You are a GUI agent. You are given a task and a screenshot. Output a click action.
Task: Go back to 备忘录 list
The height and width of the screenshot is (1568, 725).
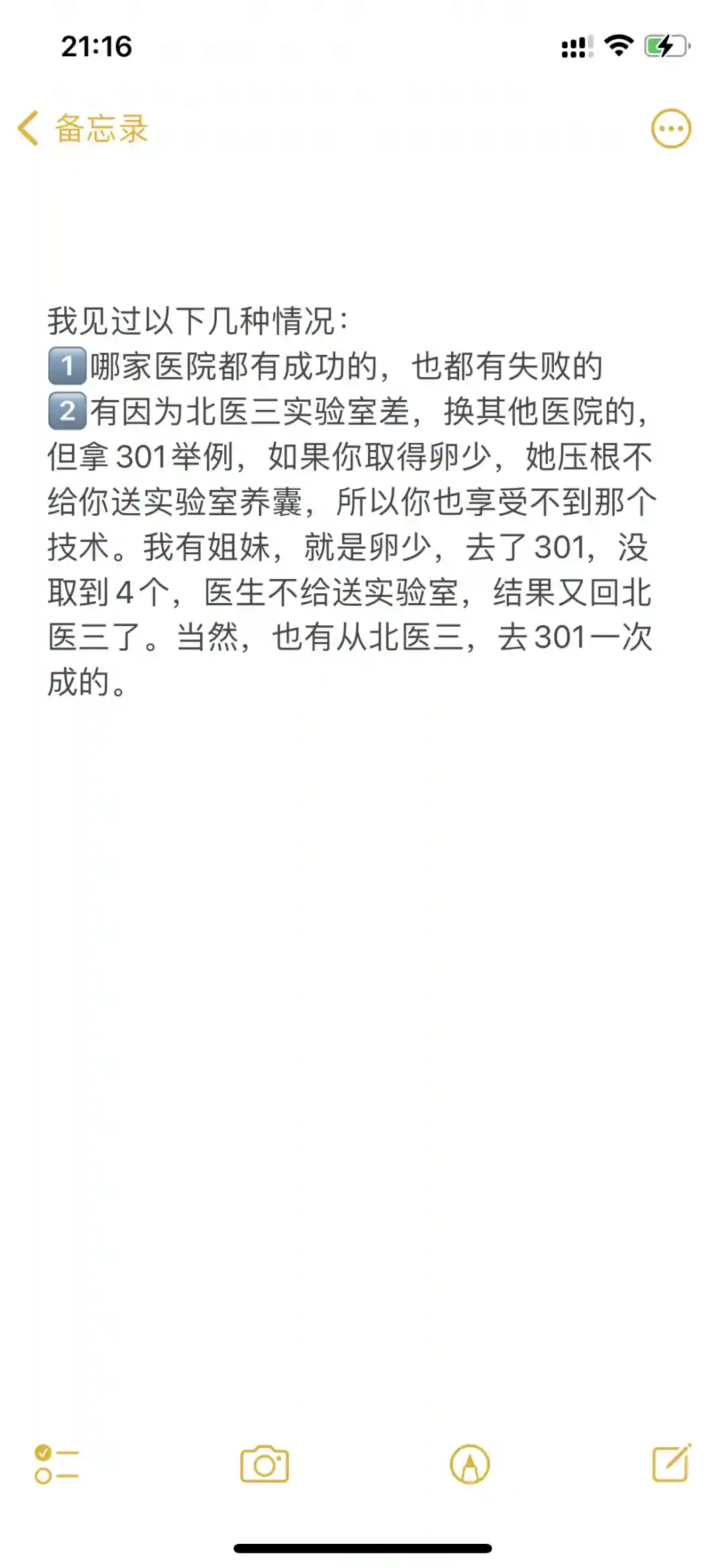(82, 128)
